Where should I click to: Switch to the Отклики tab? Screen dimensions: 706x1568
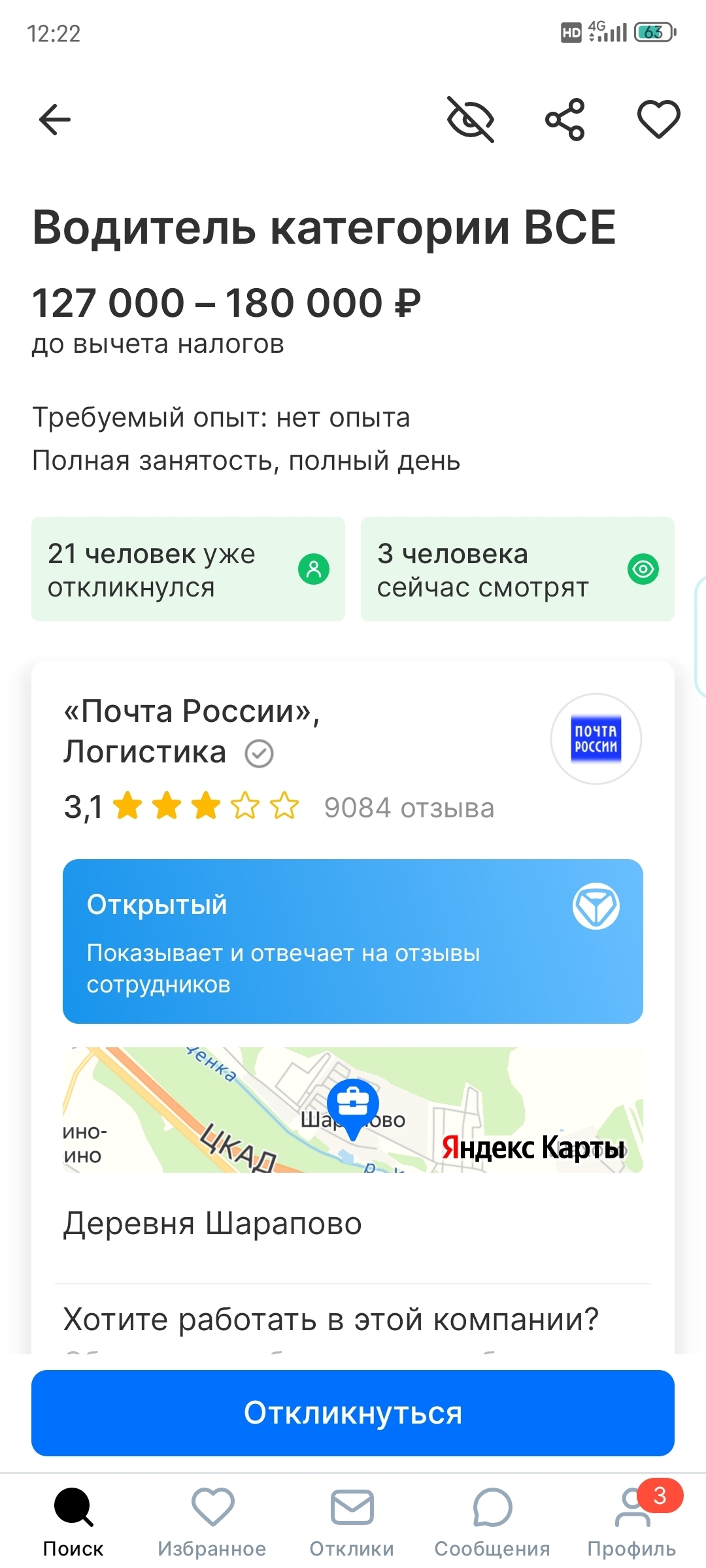[352, 1522]
